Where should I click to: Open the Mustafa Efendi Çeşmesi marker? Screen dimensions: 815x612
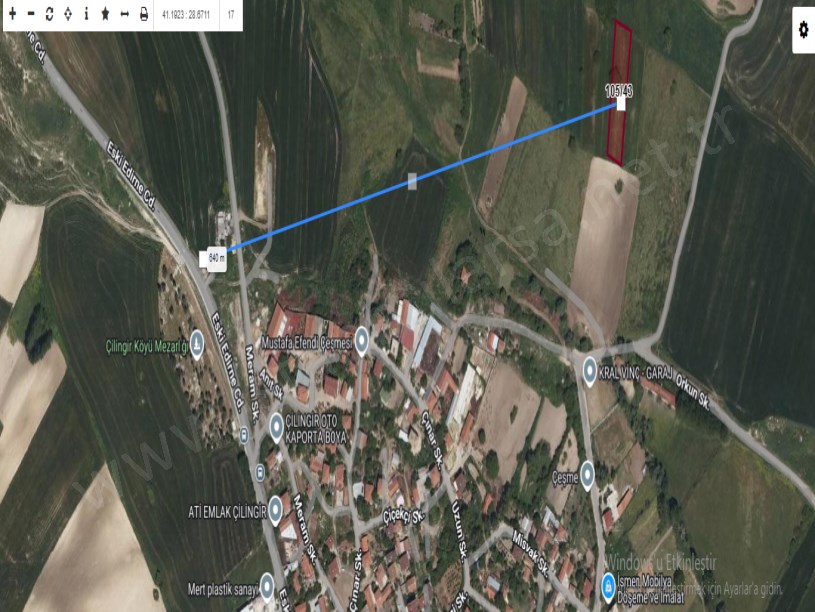click(361, 342)
